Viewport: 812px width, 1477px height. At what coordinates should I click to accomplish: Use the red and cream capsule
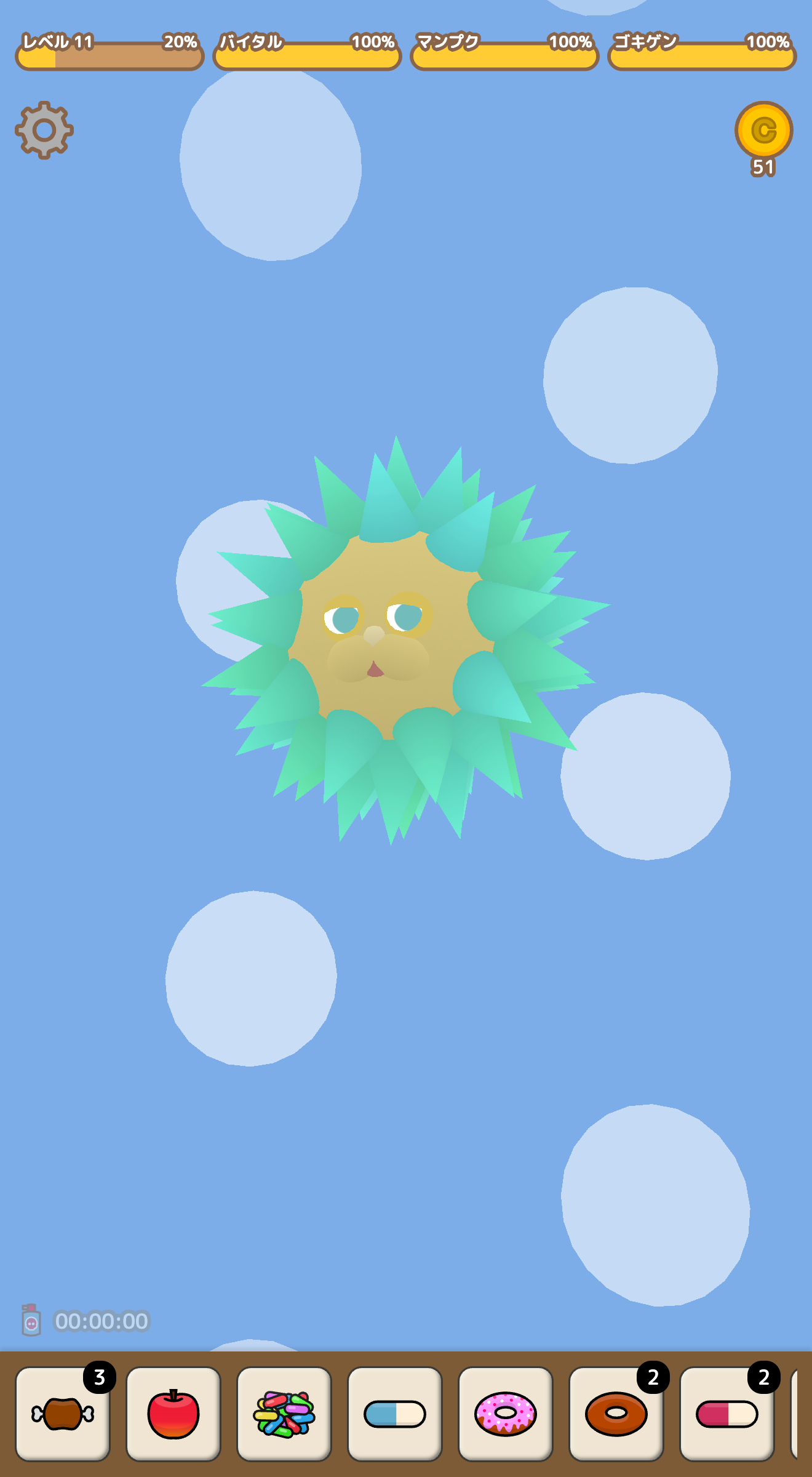tap(727, 1414)
